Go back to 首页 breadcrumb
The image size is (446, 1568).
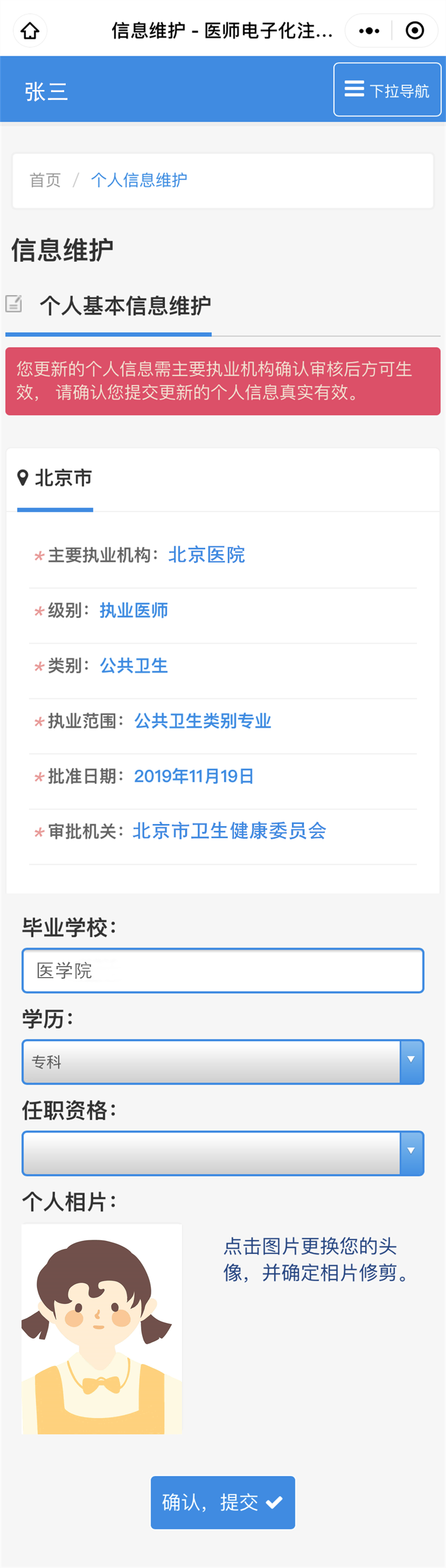point(45,180)
